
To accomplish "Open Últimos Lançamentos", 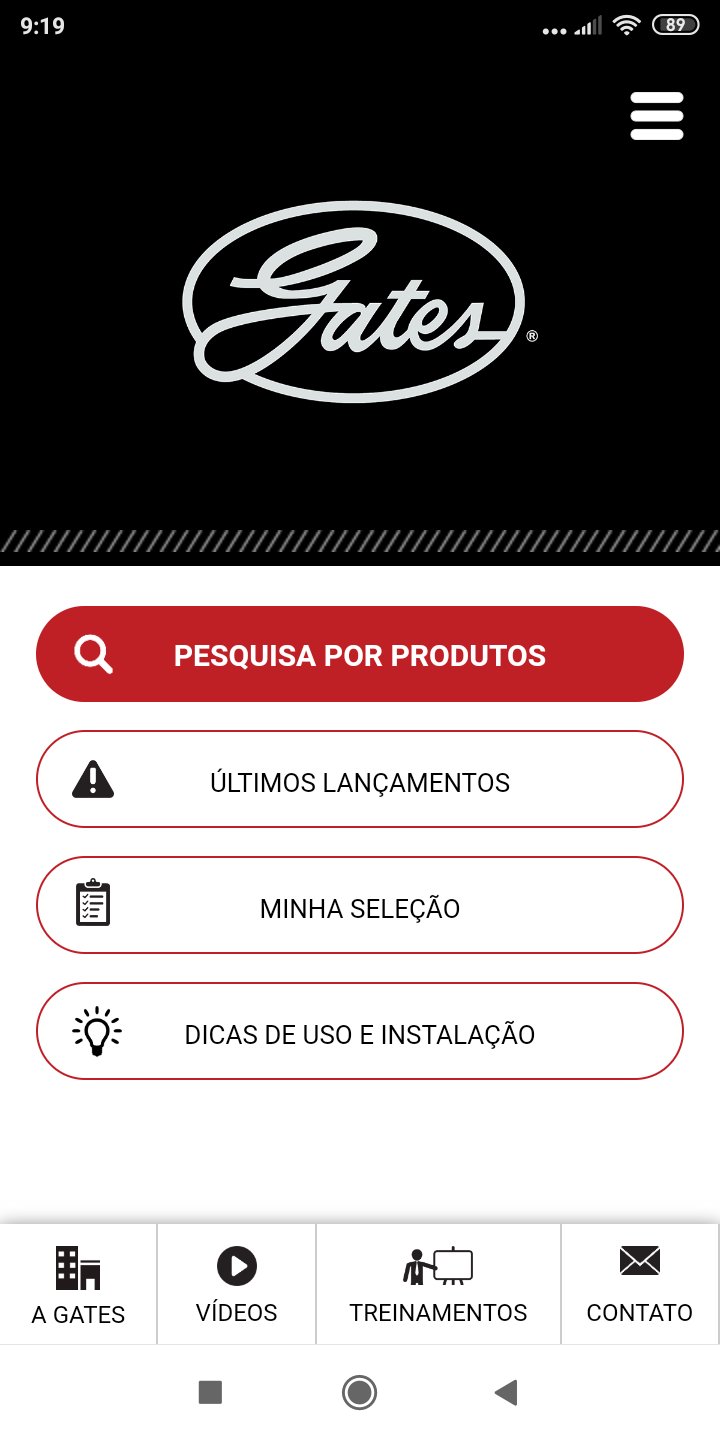I will (360, 780).
